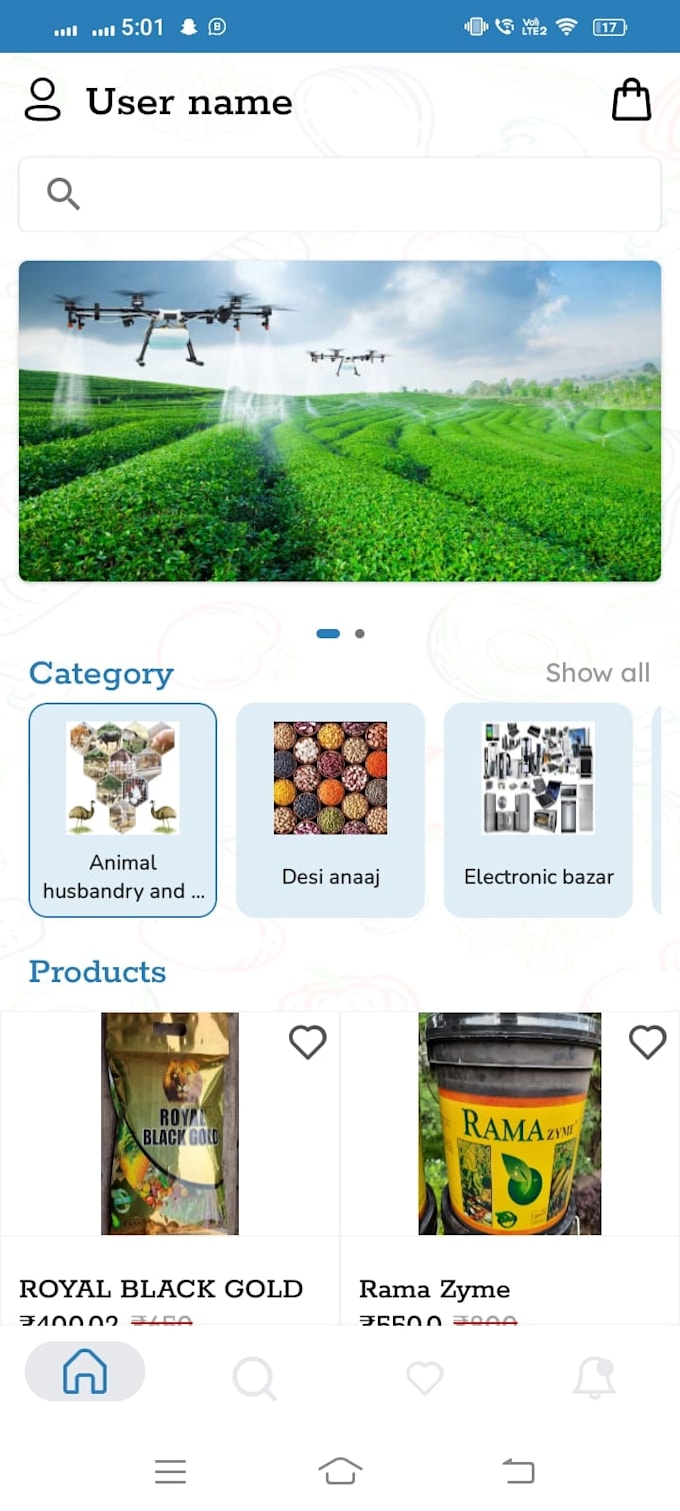The width and height of the screenshot is (680, 1511).
Task: Select Electronic bazar category
Action: pyautogui.click(x=538, y=809)
